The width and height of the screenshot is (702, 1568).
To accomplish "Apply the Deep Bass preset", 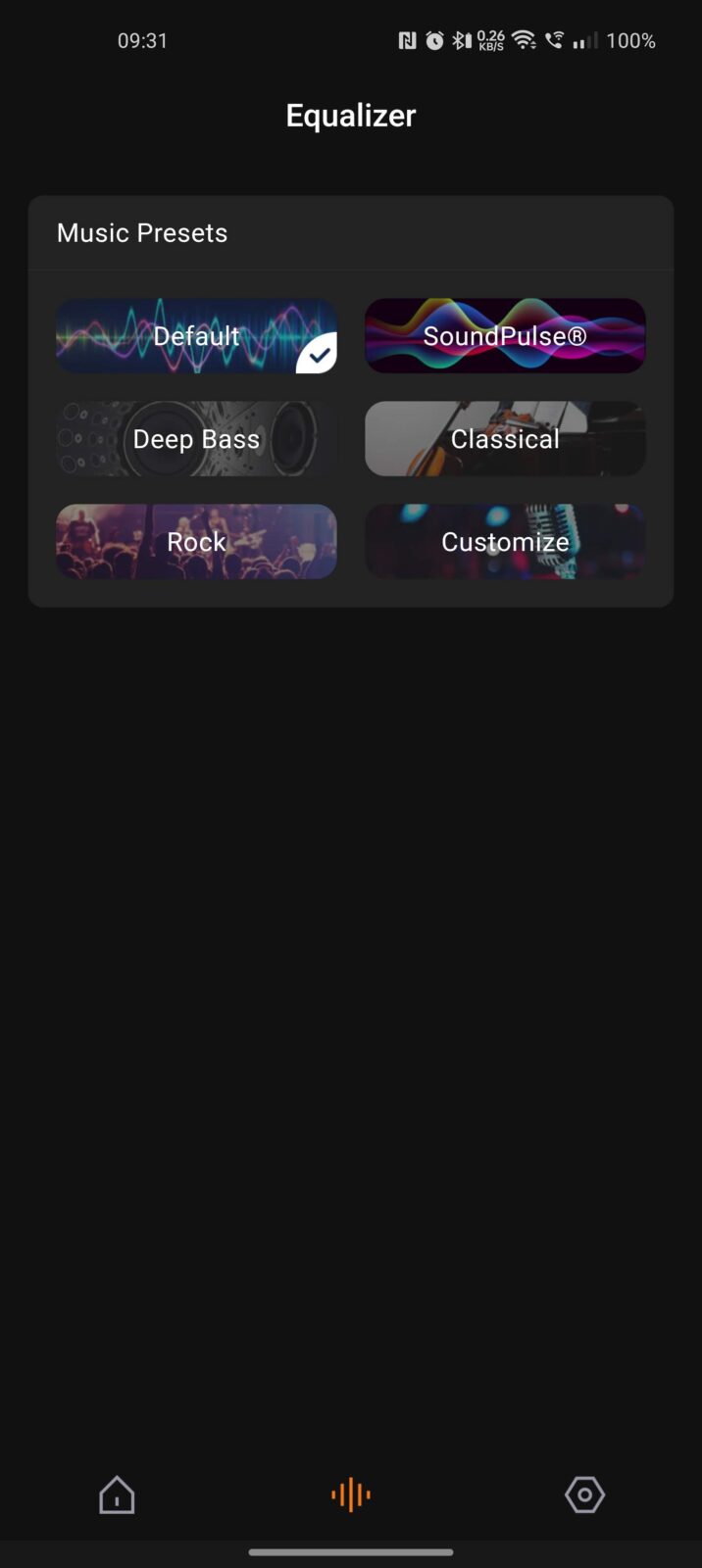I will [196, 439].
